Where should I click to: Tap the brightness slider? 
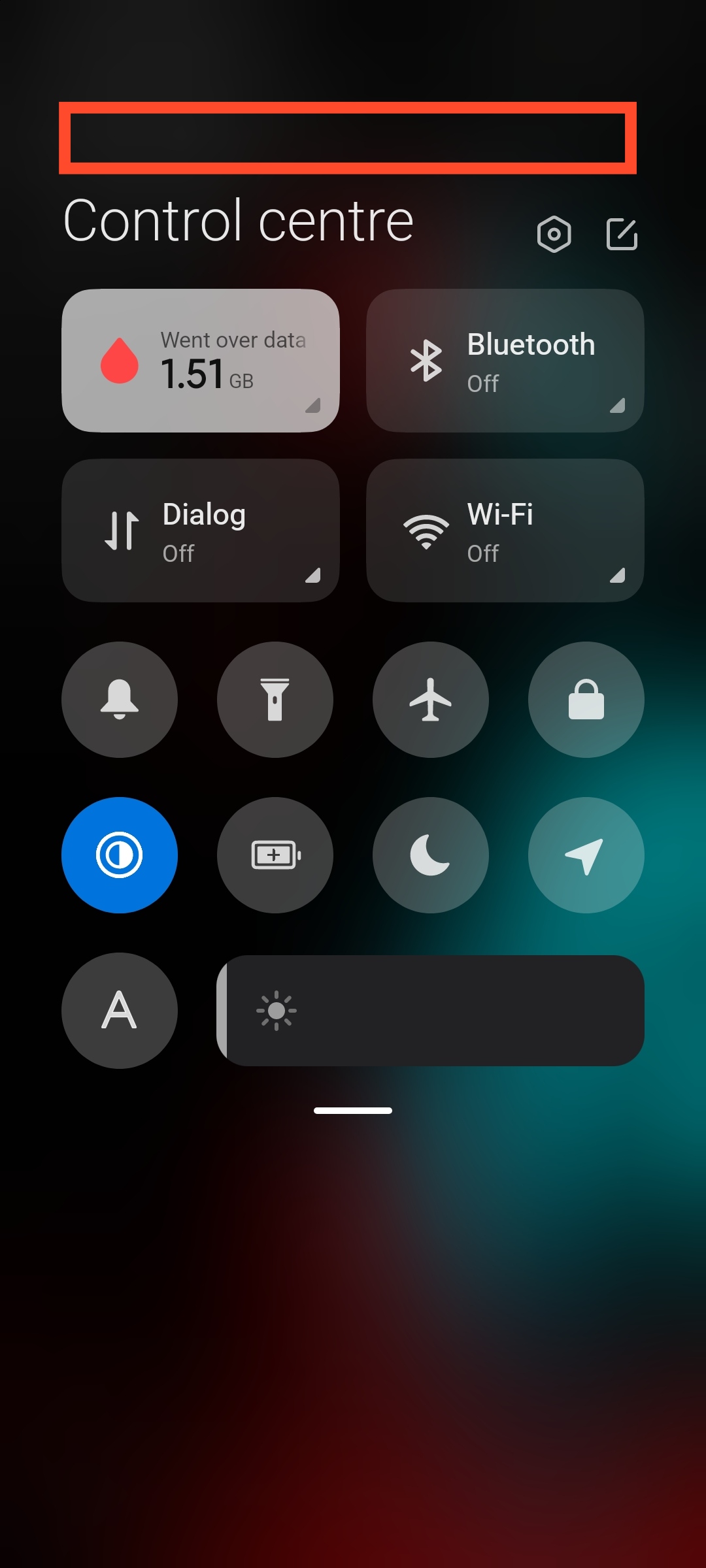coord(431,1011)
